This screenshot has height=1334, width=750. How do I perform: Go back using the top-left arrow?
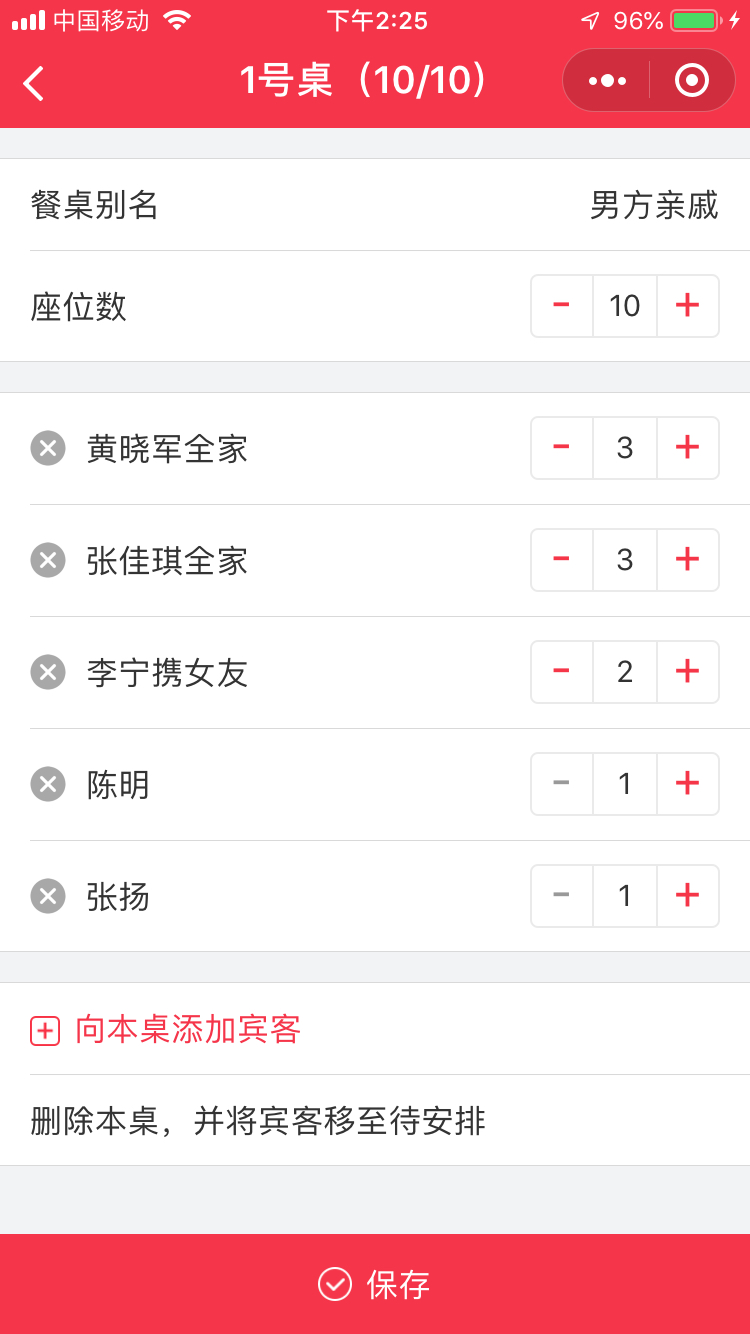(34, 82)
